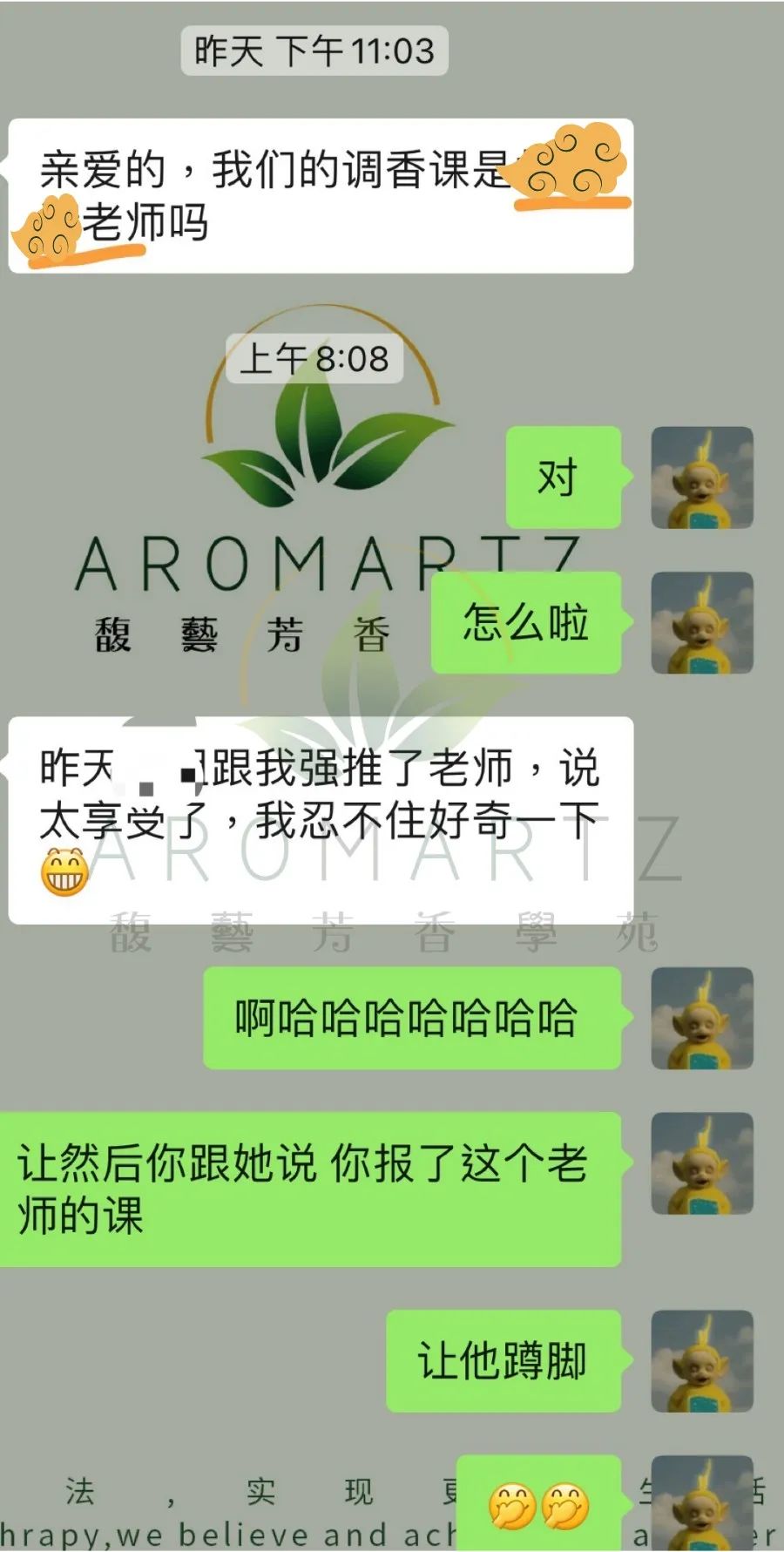Expand the 上午8:08 timestamp
The image size is (784, 1552).
coord(314,356)
